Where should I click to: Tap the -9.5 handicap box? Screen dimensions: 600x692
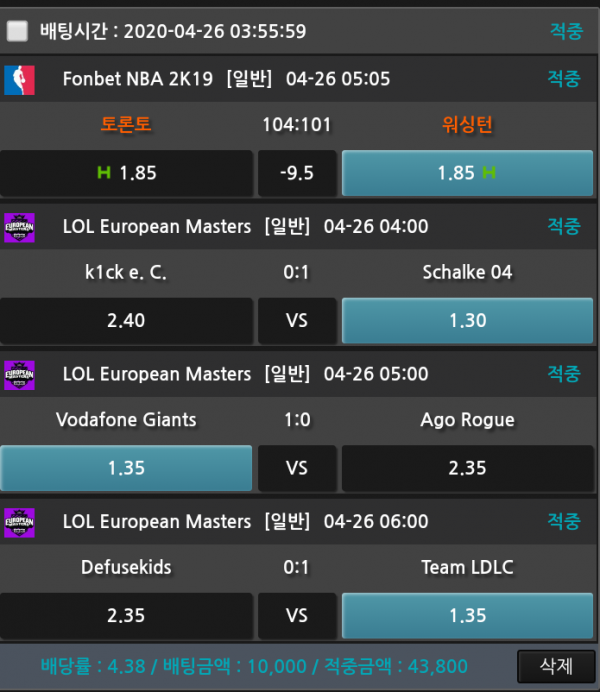coord(297,173)
